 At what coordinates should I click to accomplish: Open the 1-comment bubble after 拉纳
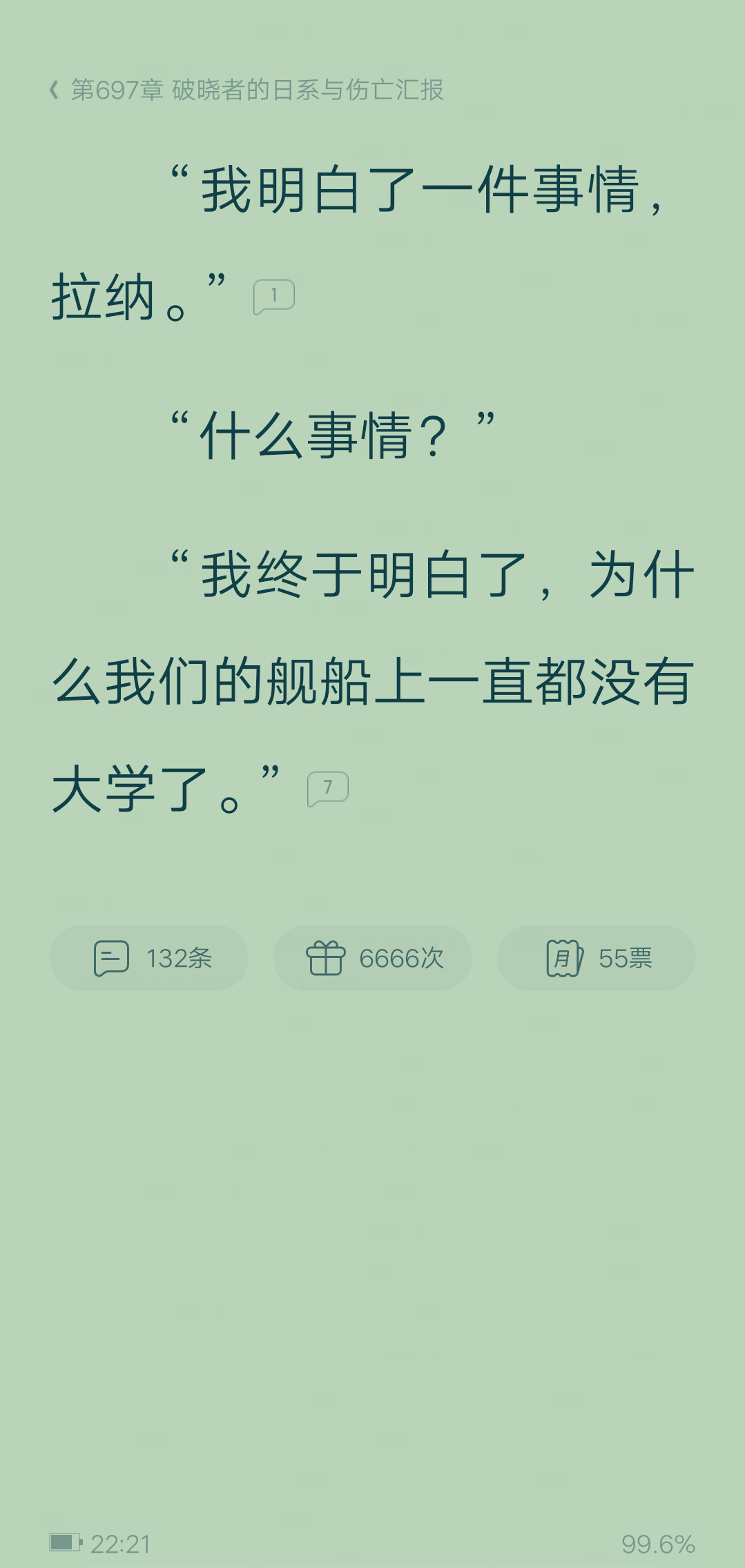[x=274, y=297]
